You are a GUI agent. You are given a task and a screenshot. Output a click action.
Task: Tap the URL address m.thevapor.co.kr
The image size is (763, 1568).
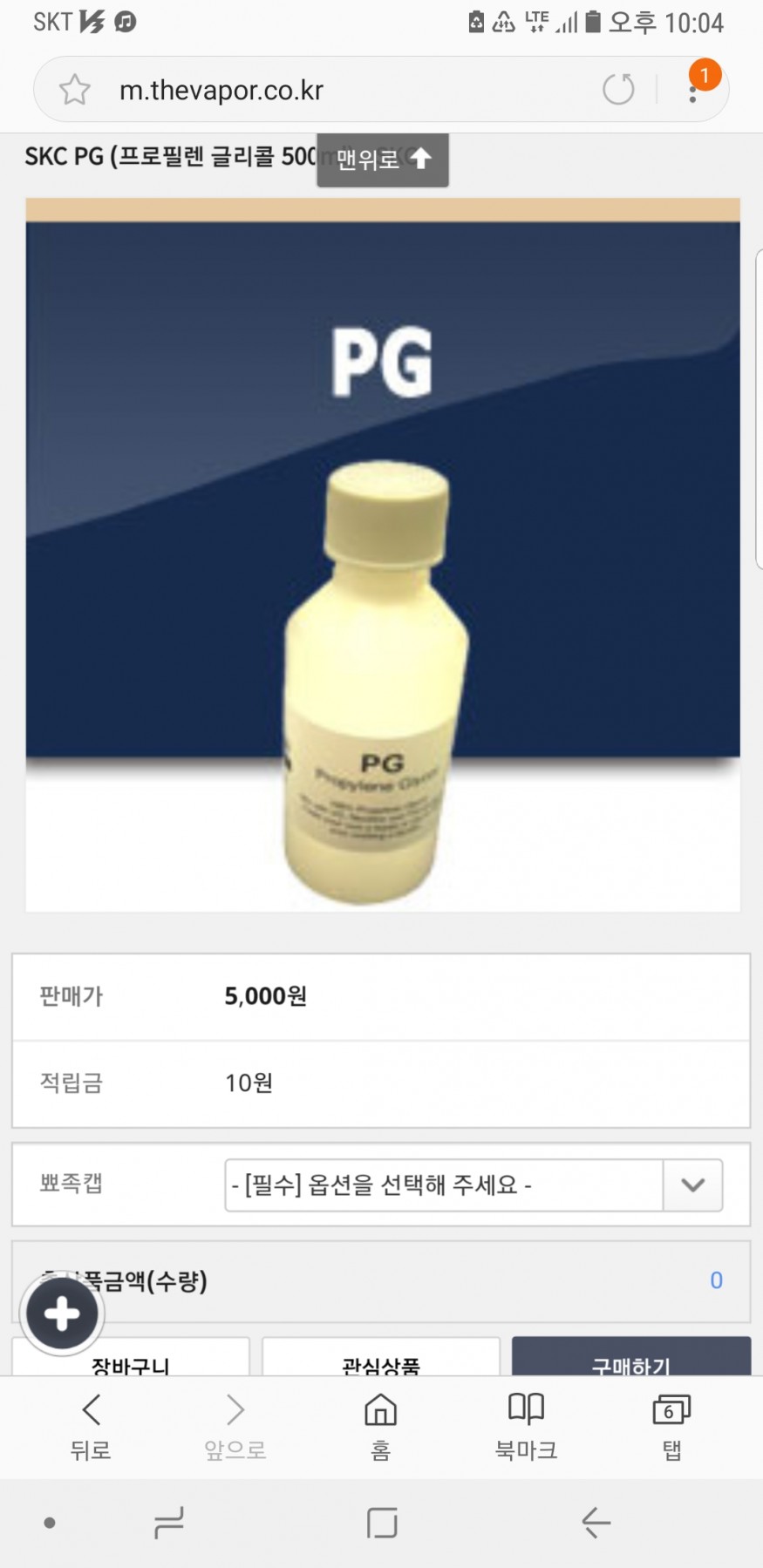(221, 90)
